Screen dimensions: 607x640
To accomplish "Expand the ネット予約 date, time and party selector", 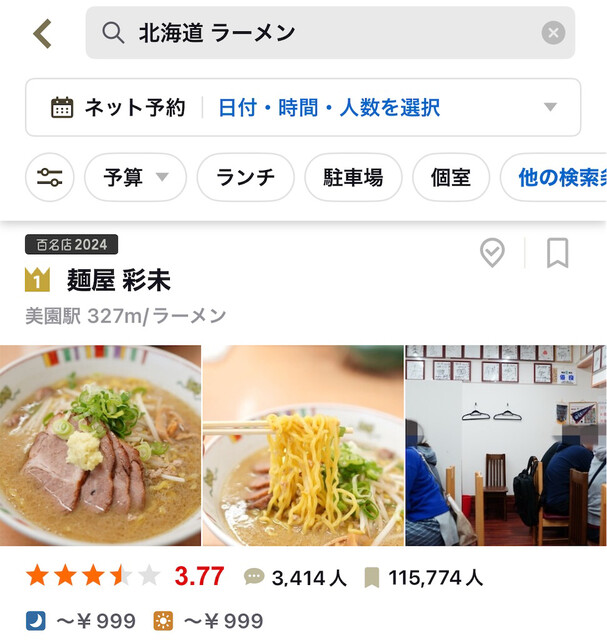I will (303, 108).
